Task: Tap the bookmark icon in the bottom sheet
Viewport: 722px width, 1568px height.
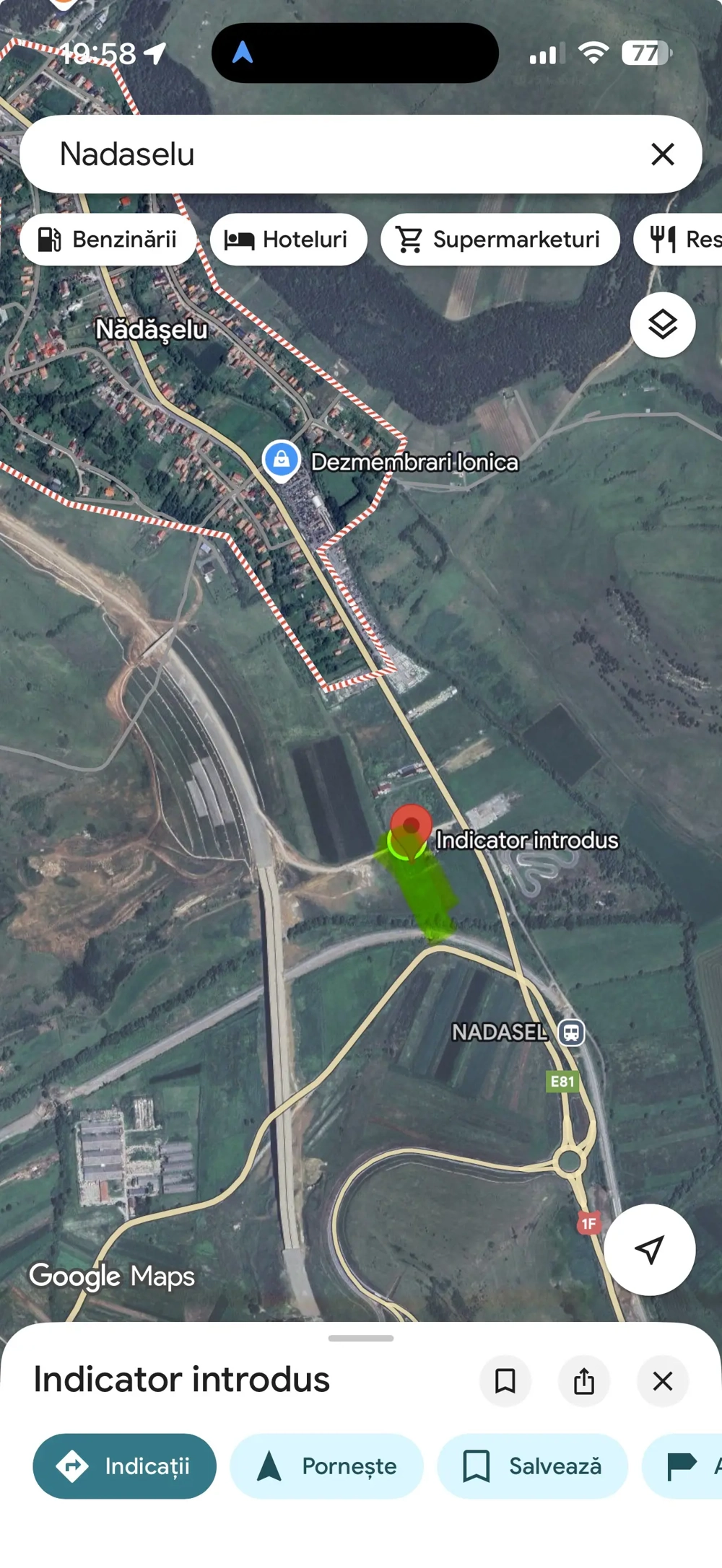Action: (x=505, y=1380)
